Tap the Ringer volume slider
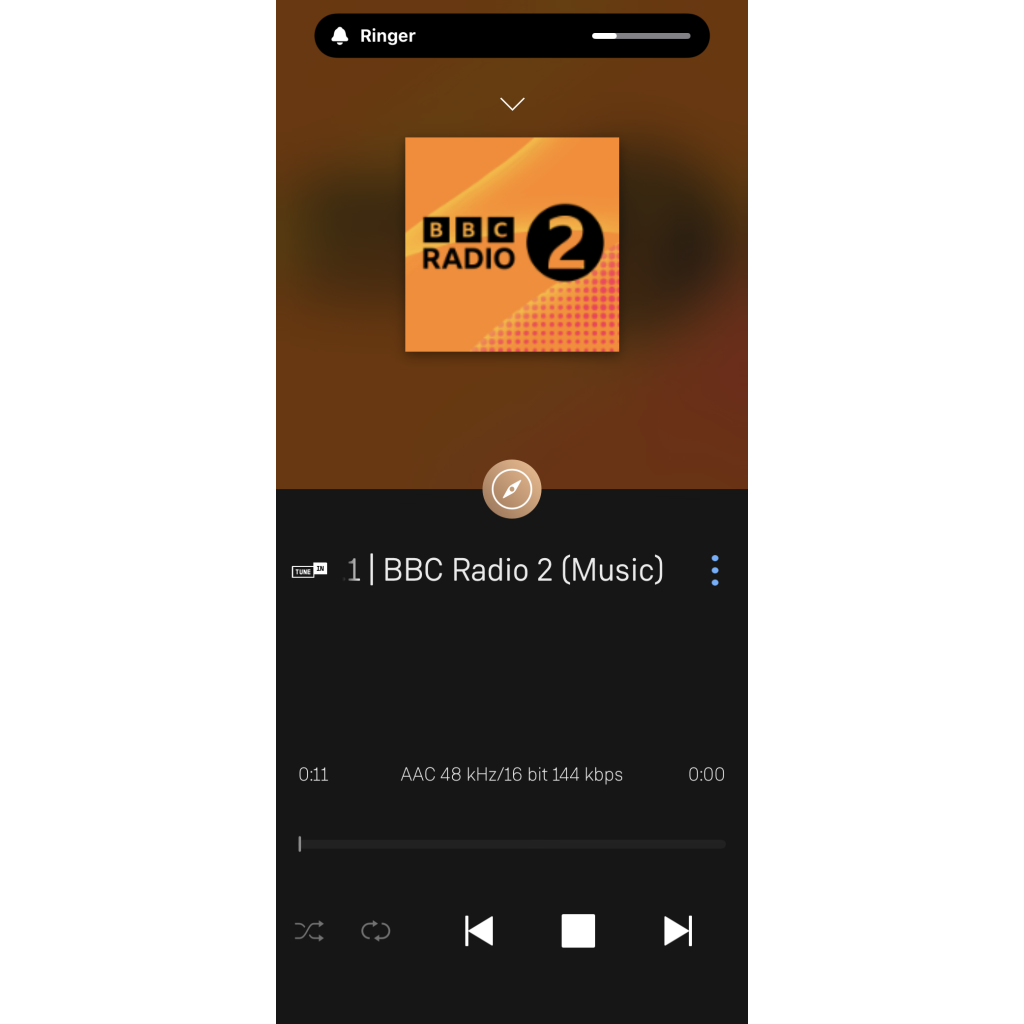 641,36
